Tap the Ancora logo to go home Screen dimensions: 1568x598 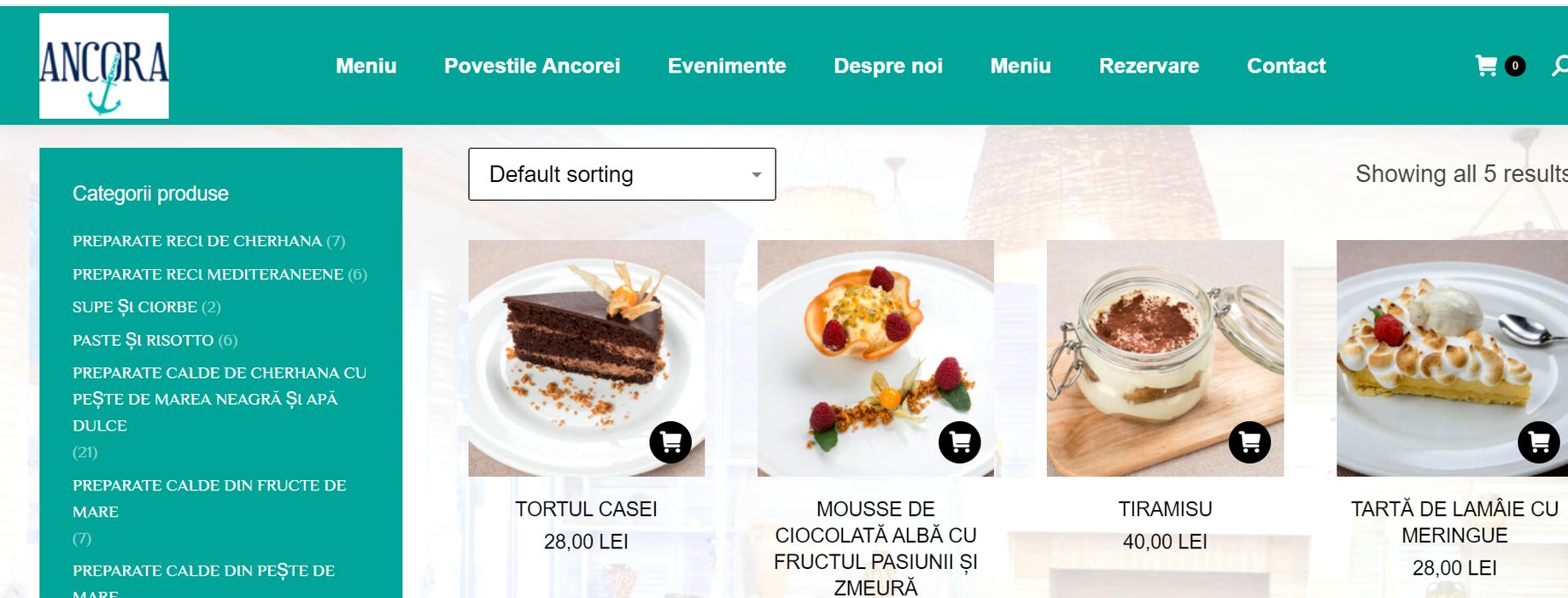(103, 66)
